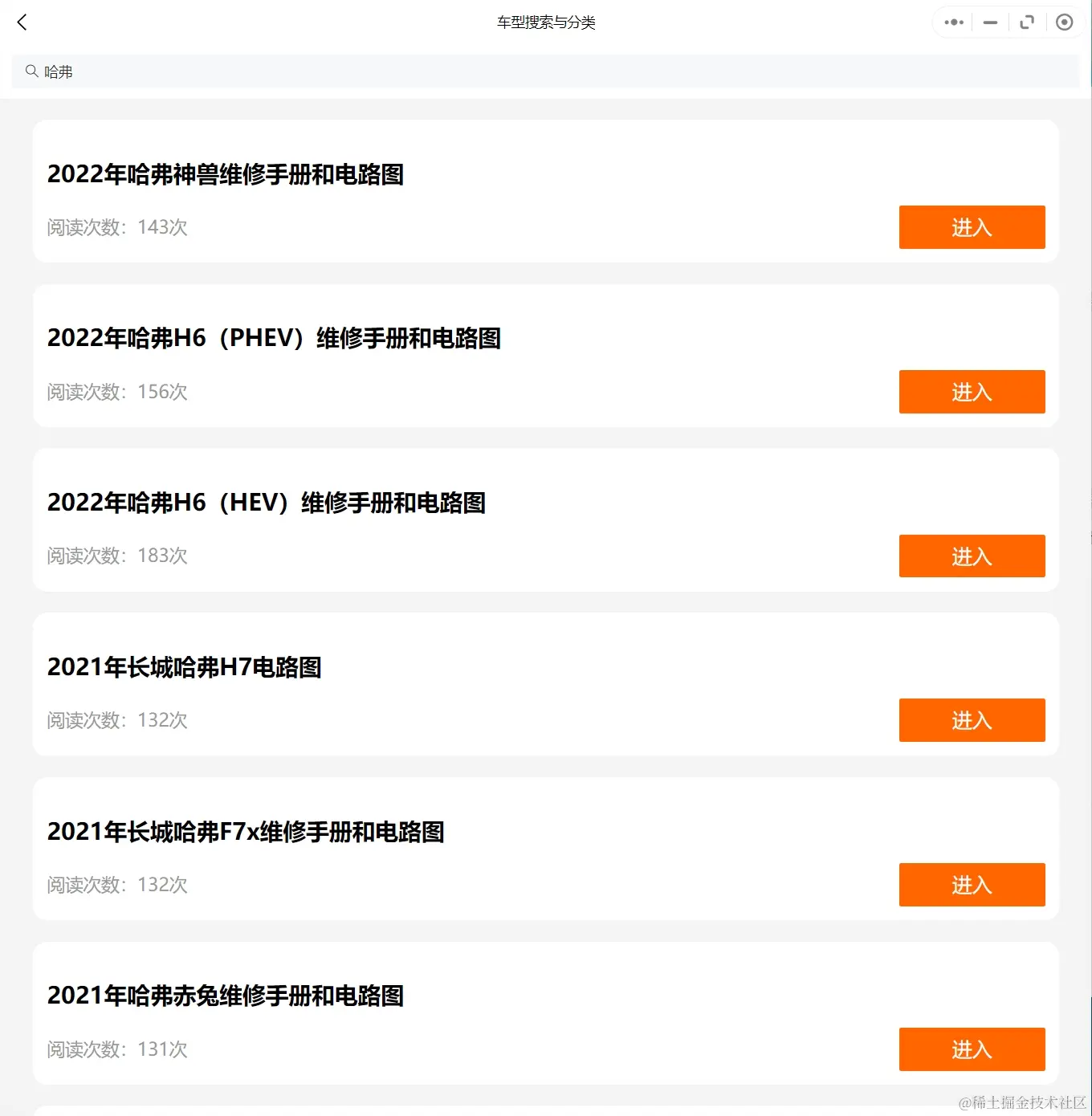
Task: Close the mini program via circle icon
Action: pos(1065,22)
